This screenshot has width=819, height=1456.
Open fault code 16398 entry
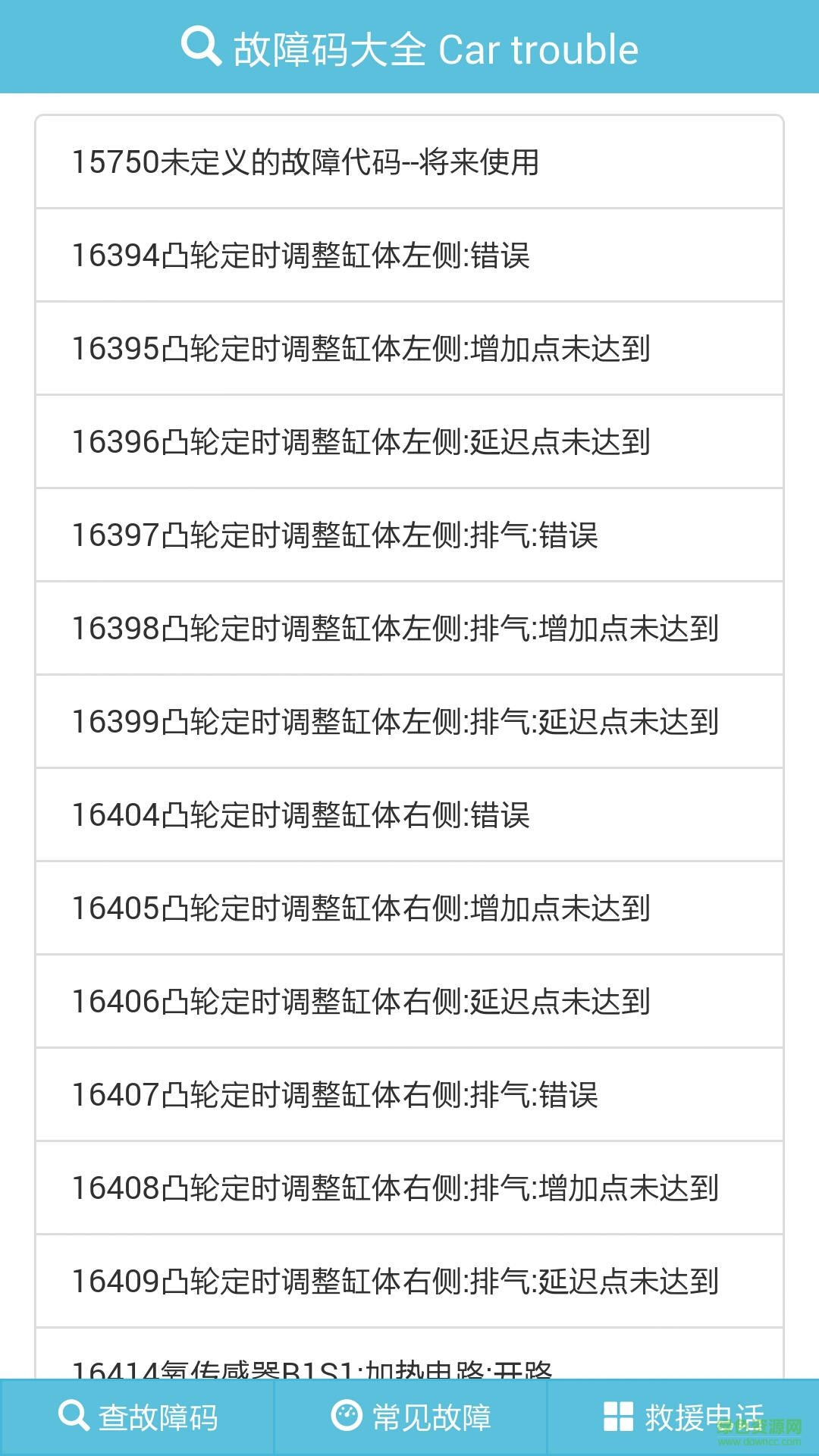pyautogui.click(x=409, y=629)
